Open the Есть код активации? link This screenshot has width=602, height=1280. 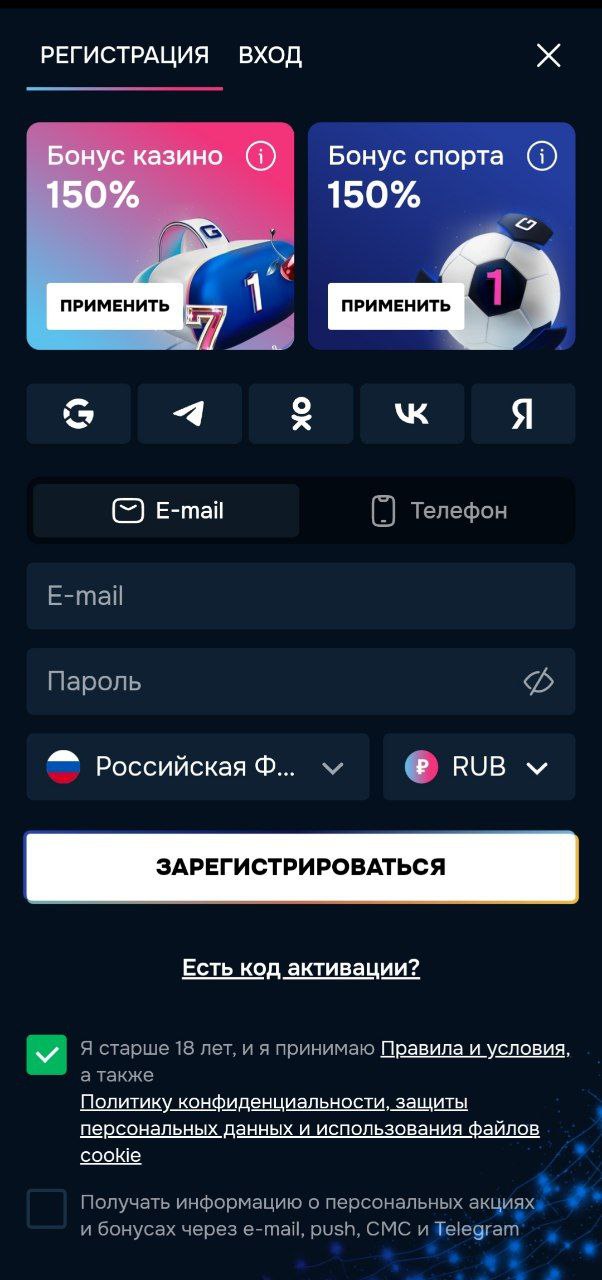click(x=301, y=968)
